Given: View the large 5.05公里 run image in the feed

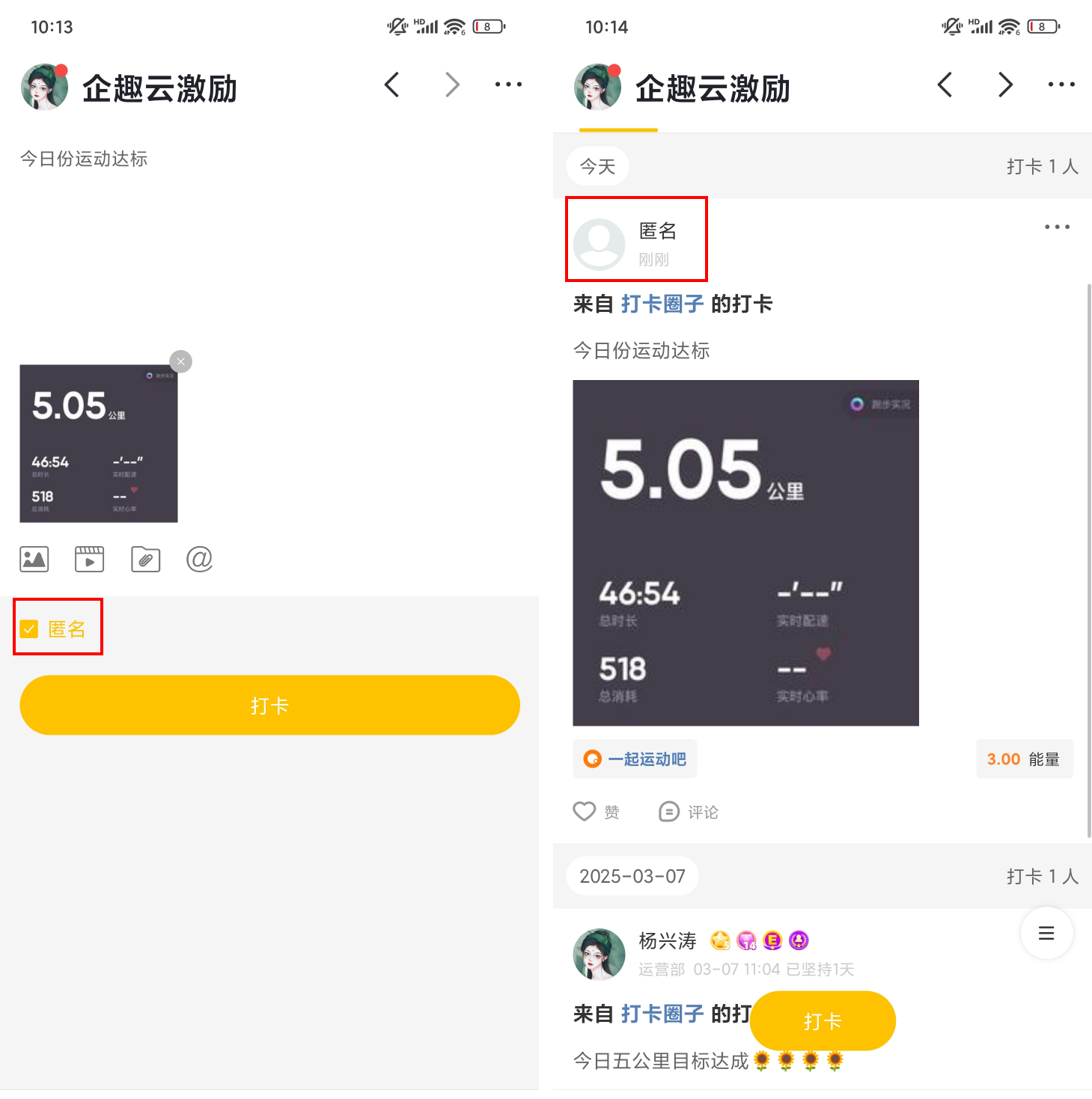Looking at the screenshot, I should (745, 553).
